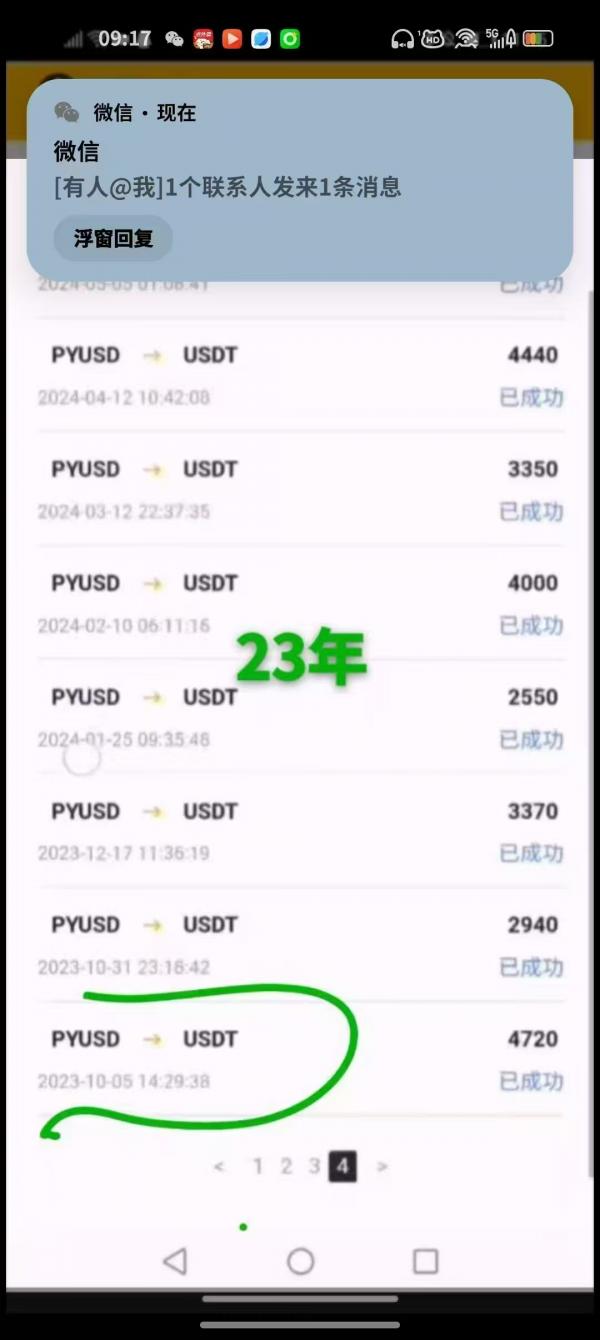600x1340 pixels.
Task: Go to page 2 of the records
Action: 286,1166
